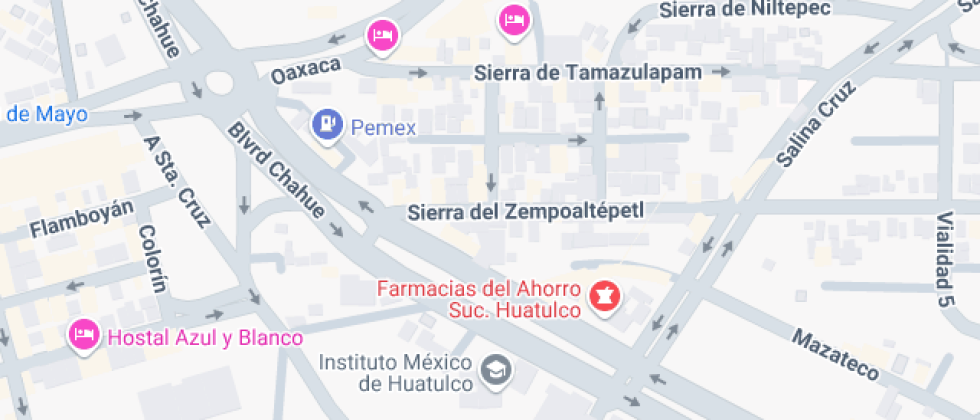Select Farmacias del Ahorro Suc. Huatulco marker
The width and height of the screenshot is (980, 420).
click(605, 297)
